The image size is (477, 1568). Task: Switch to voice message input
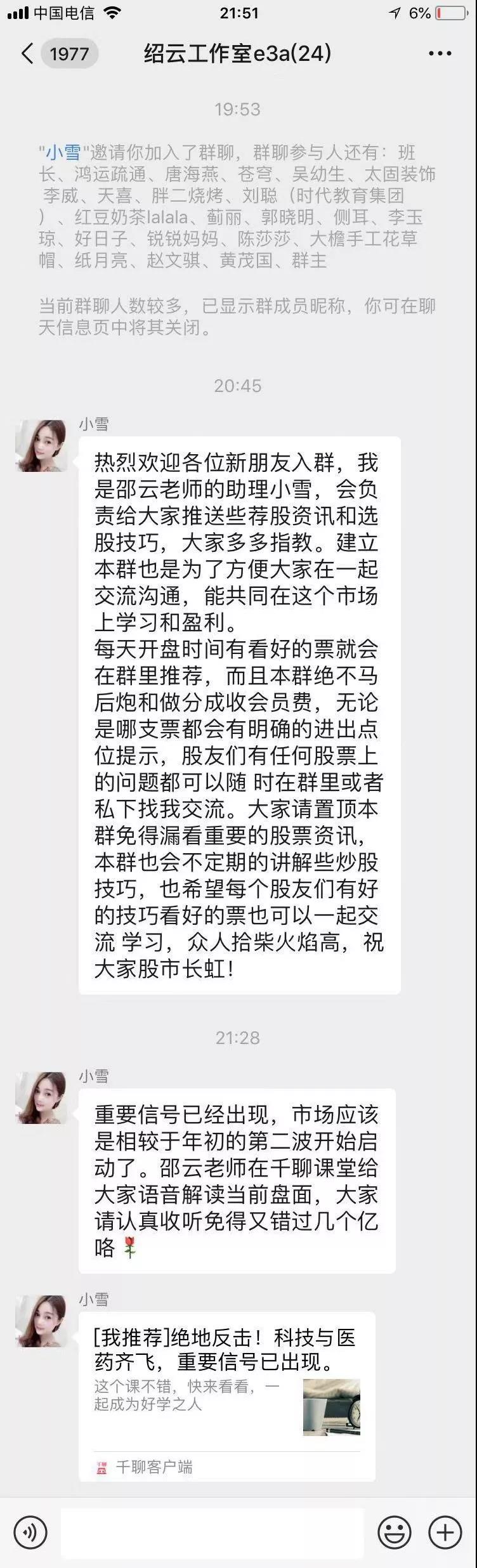[x=30, y=1532]
